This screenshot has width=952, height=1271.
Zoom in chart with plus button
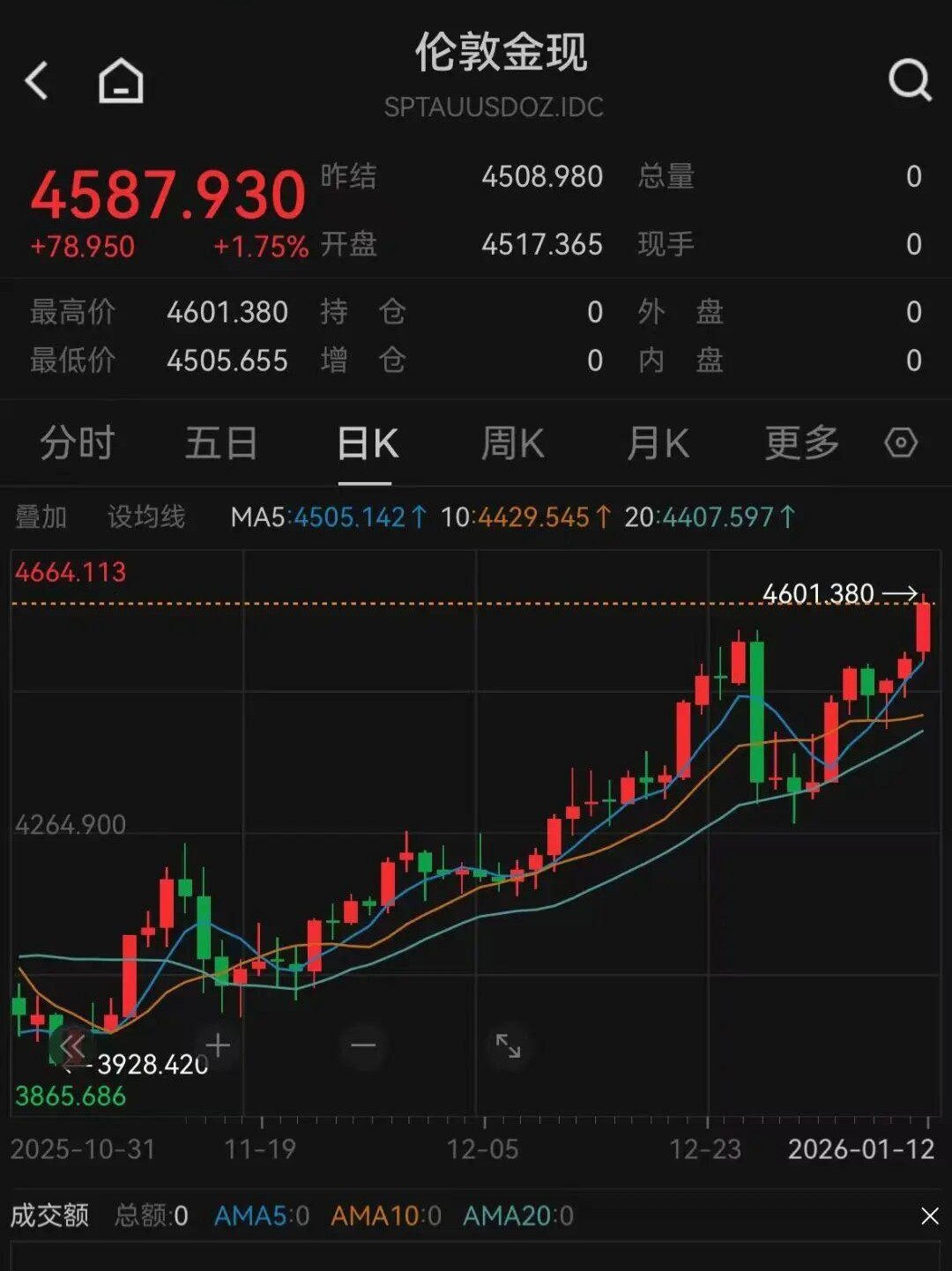(x=217, y=1046)
